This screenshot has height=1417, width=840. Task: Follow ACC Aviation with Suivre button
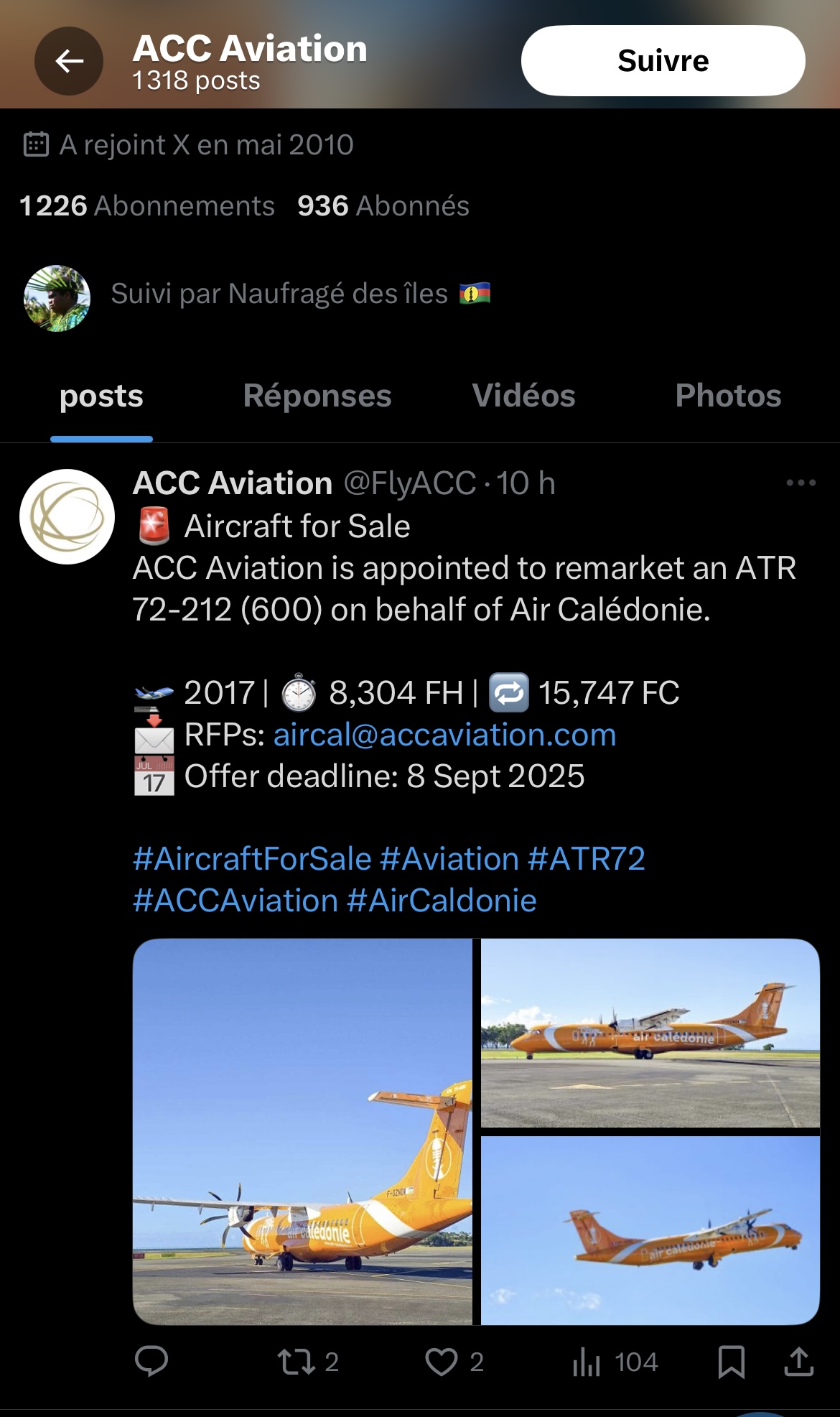coord(663,61)
